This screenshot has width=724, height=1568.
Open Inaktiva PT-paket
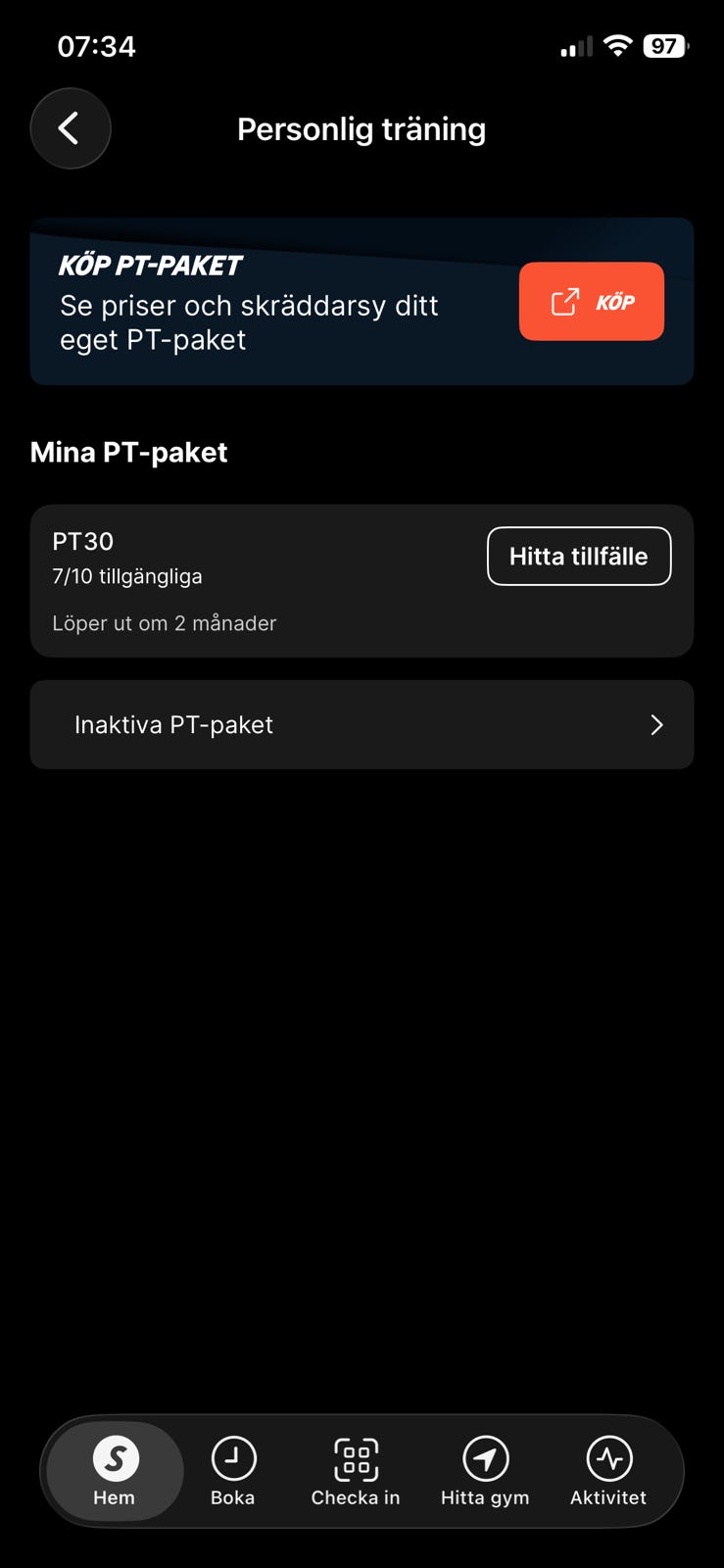[362, 725]
